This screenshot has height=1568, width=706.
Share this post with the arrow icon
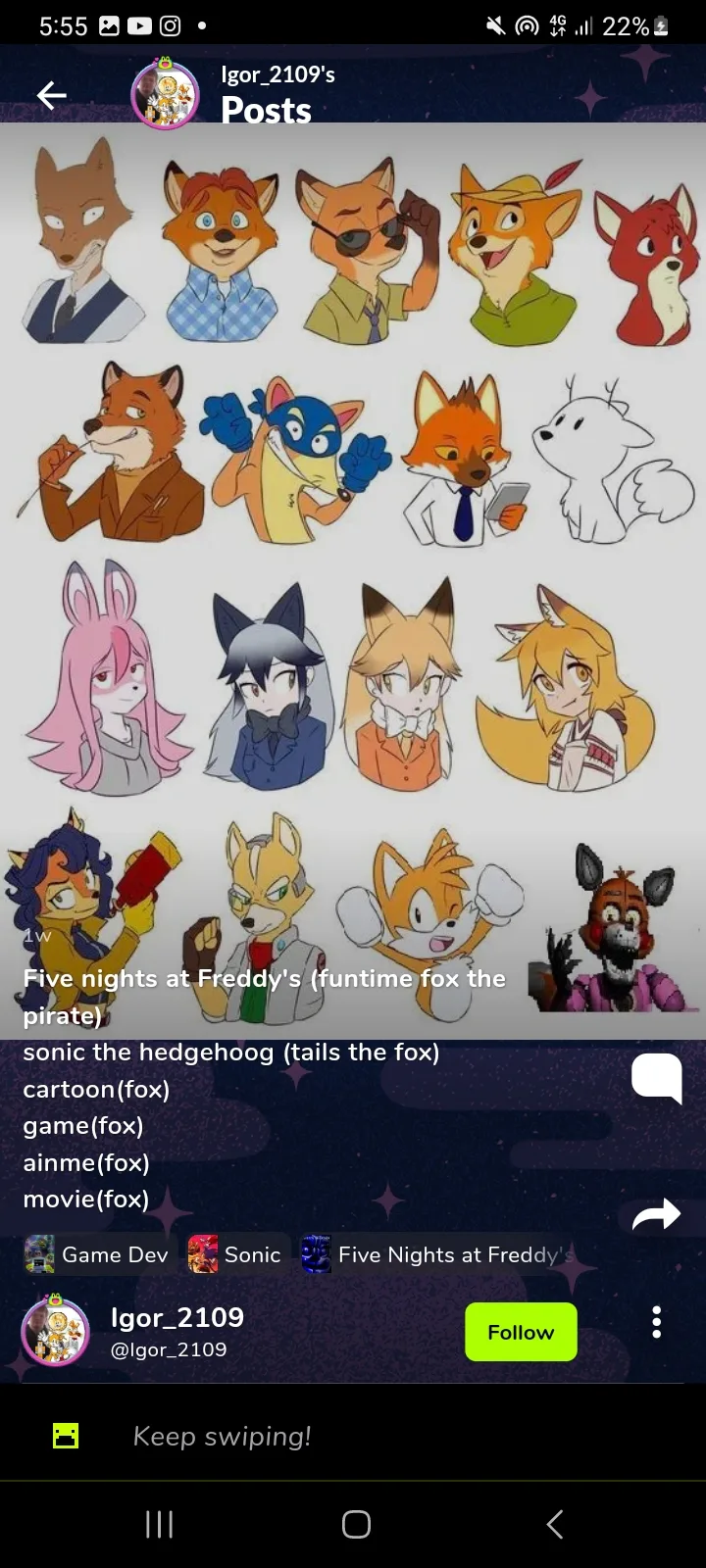coord(656,1214)
